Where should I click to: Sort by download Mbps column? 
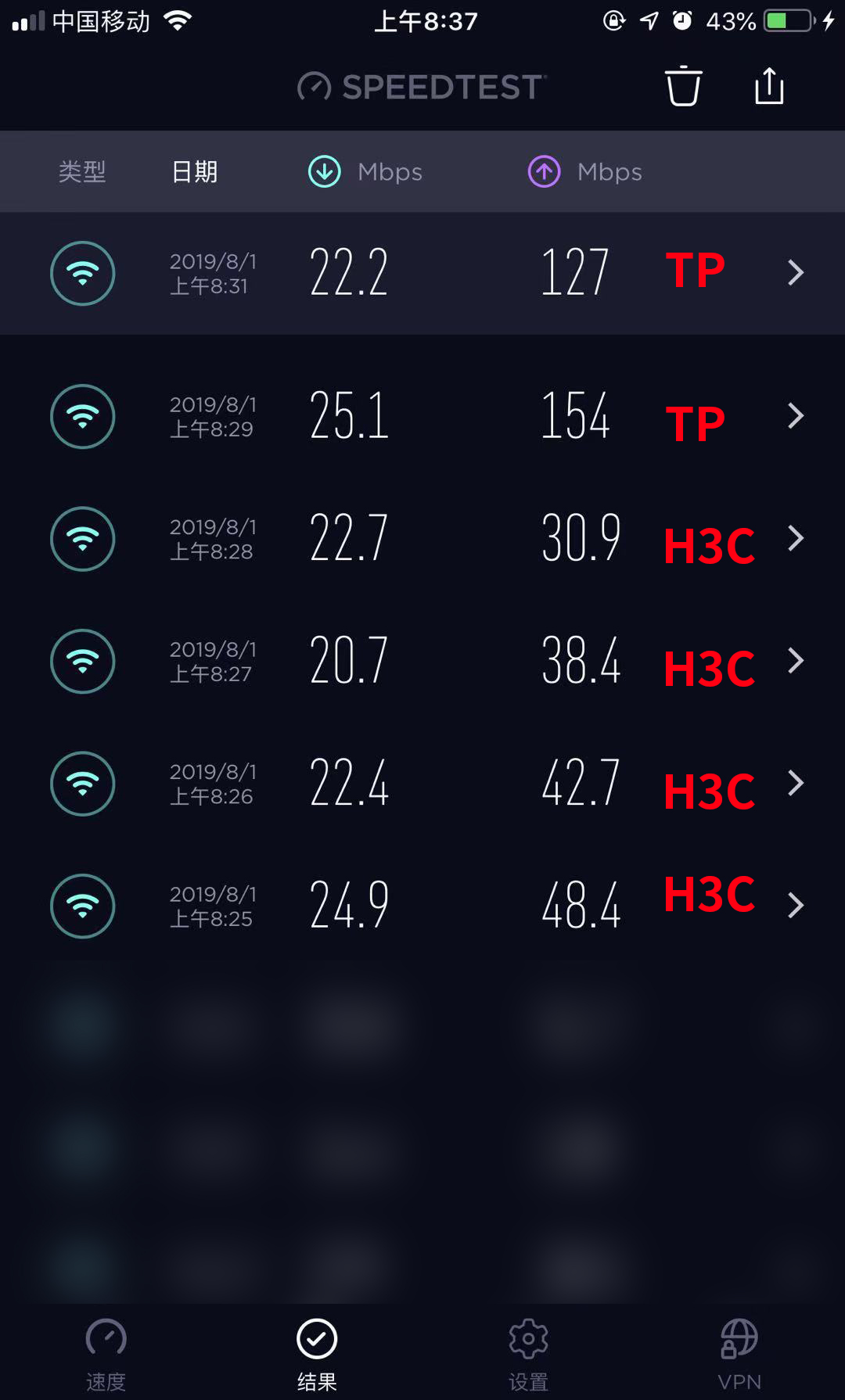pyautogui.click(x=365, y=171)
